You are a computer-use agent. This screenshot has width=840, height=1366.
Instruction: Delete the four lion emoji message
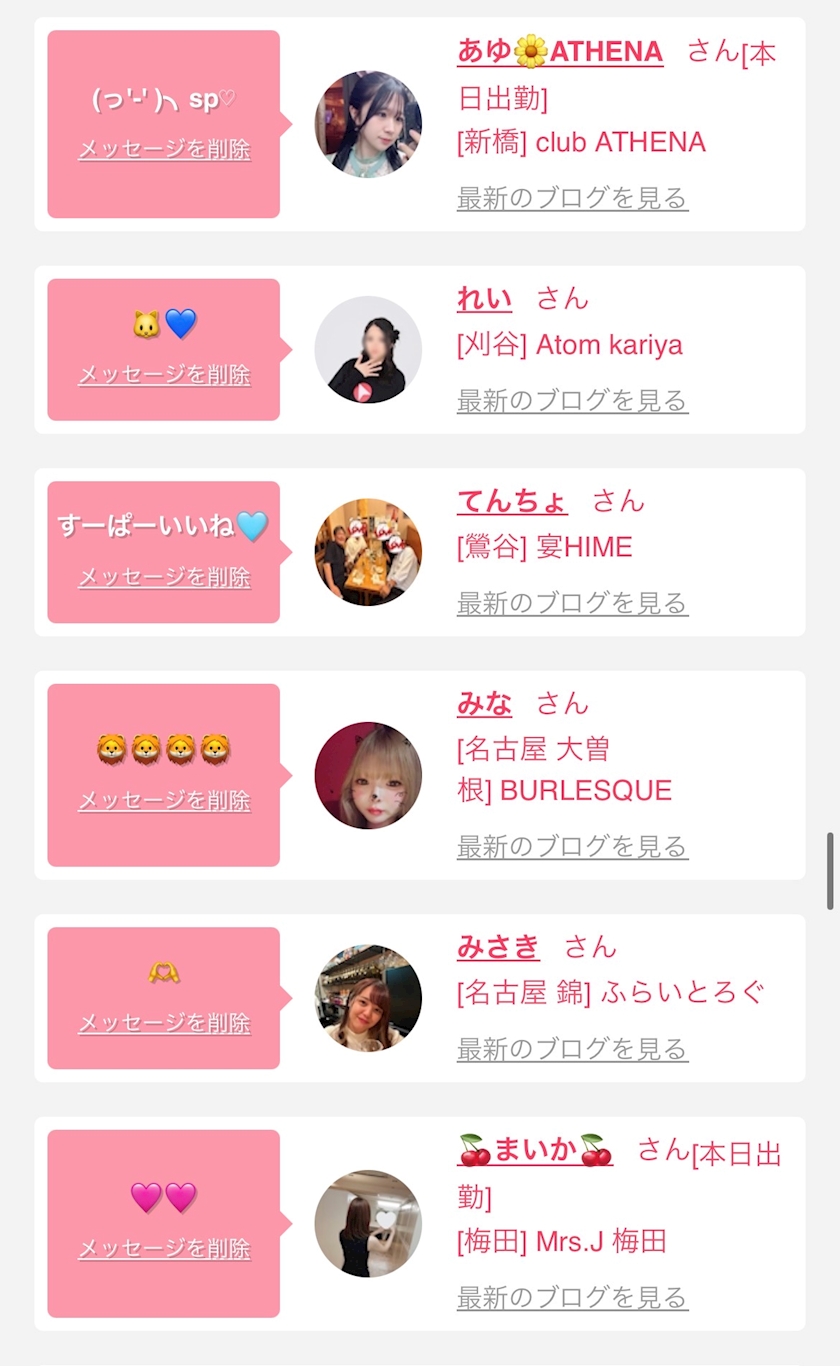[x=164, y=800]
